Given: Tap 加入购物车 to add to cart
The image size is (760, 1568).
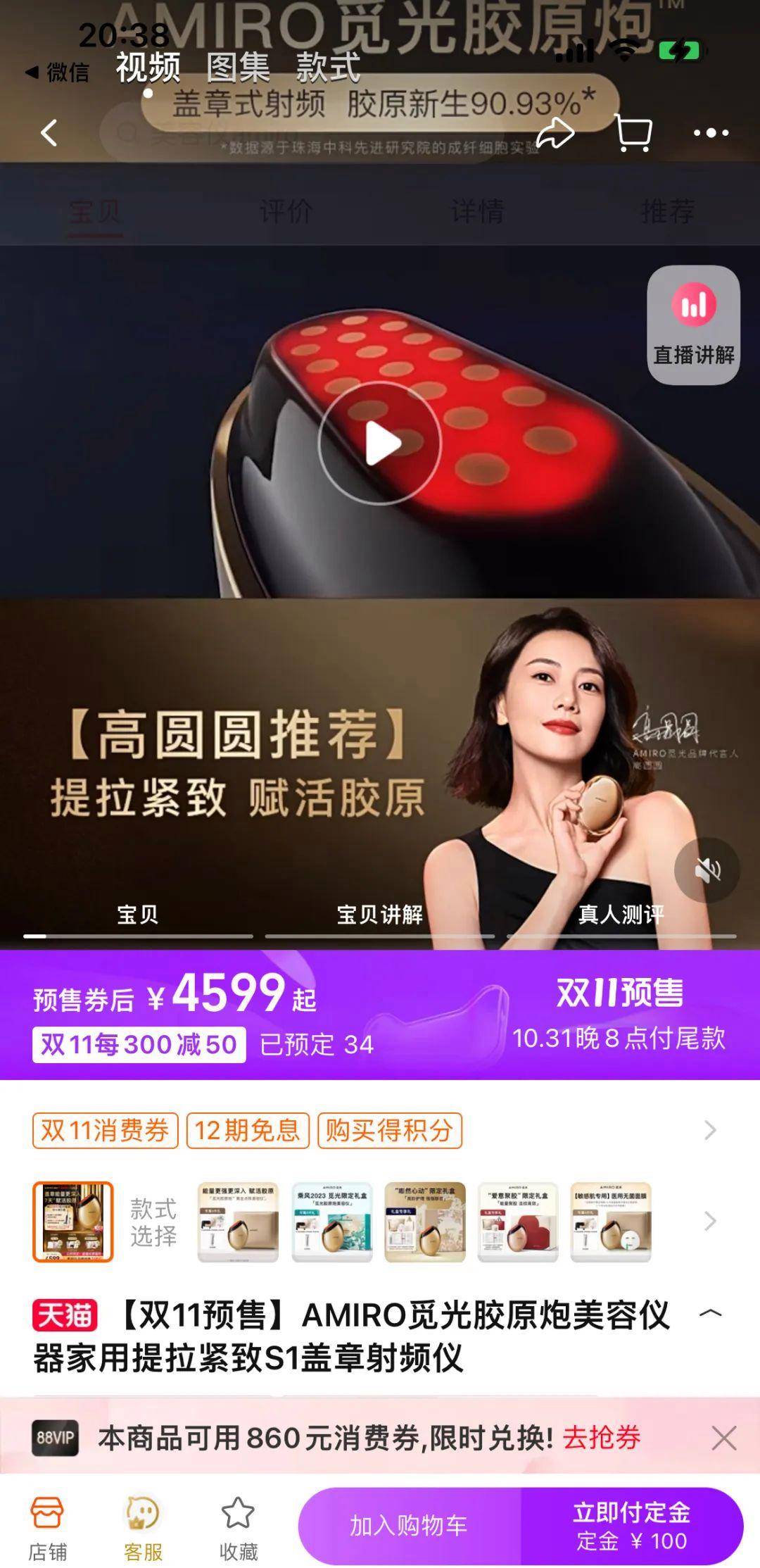Looking at the screenshot, I should click(x=409, y=1526).
